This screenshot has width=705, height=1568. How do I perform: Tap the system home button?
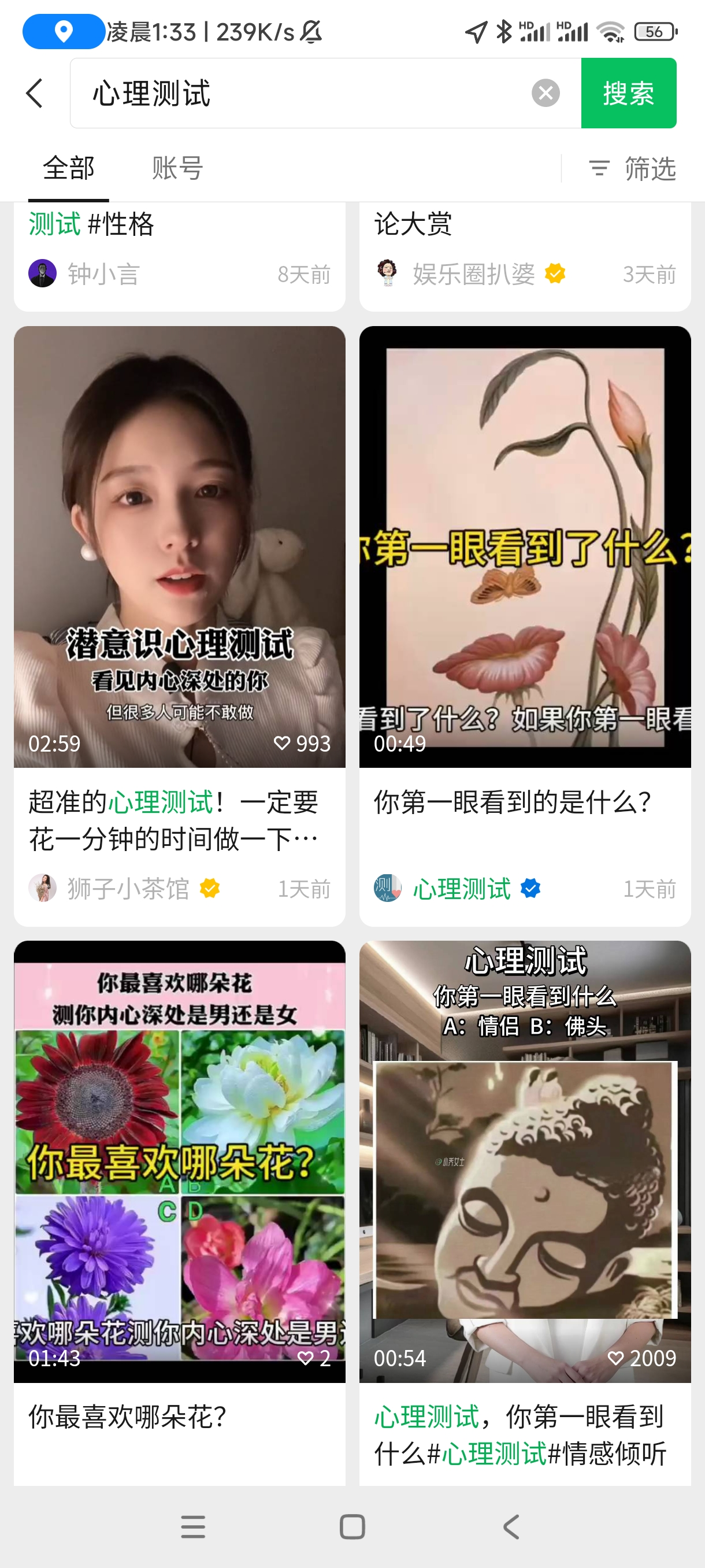[x=352, y=1526]
